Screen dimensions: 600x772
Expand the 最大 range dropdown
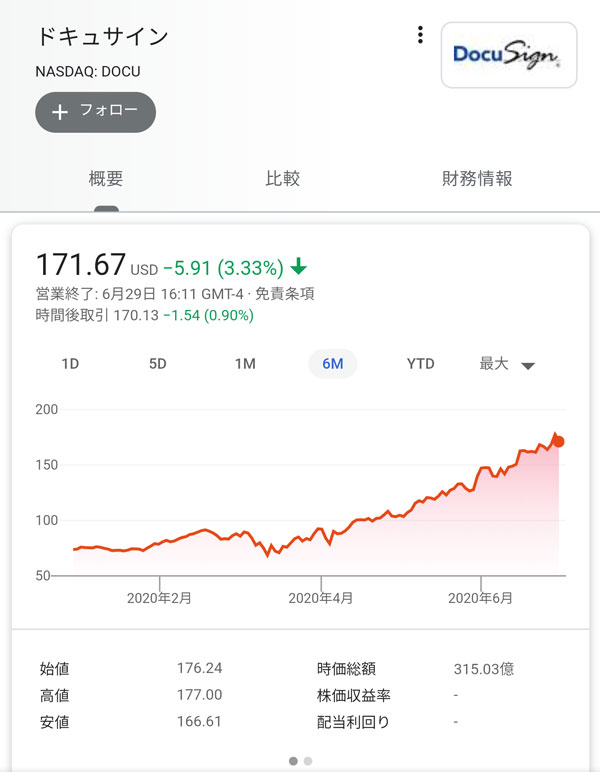[x=508, y=364]
